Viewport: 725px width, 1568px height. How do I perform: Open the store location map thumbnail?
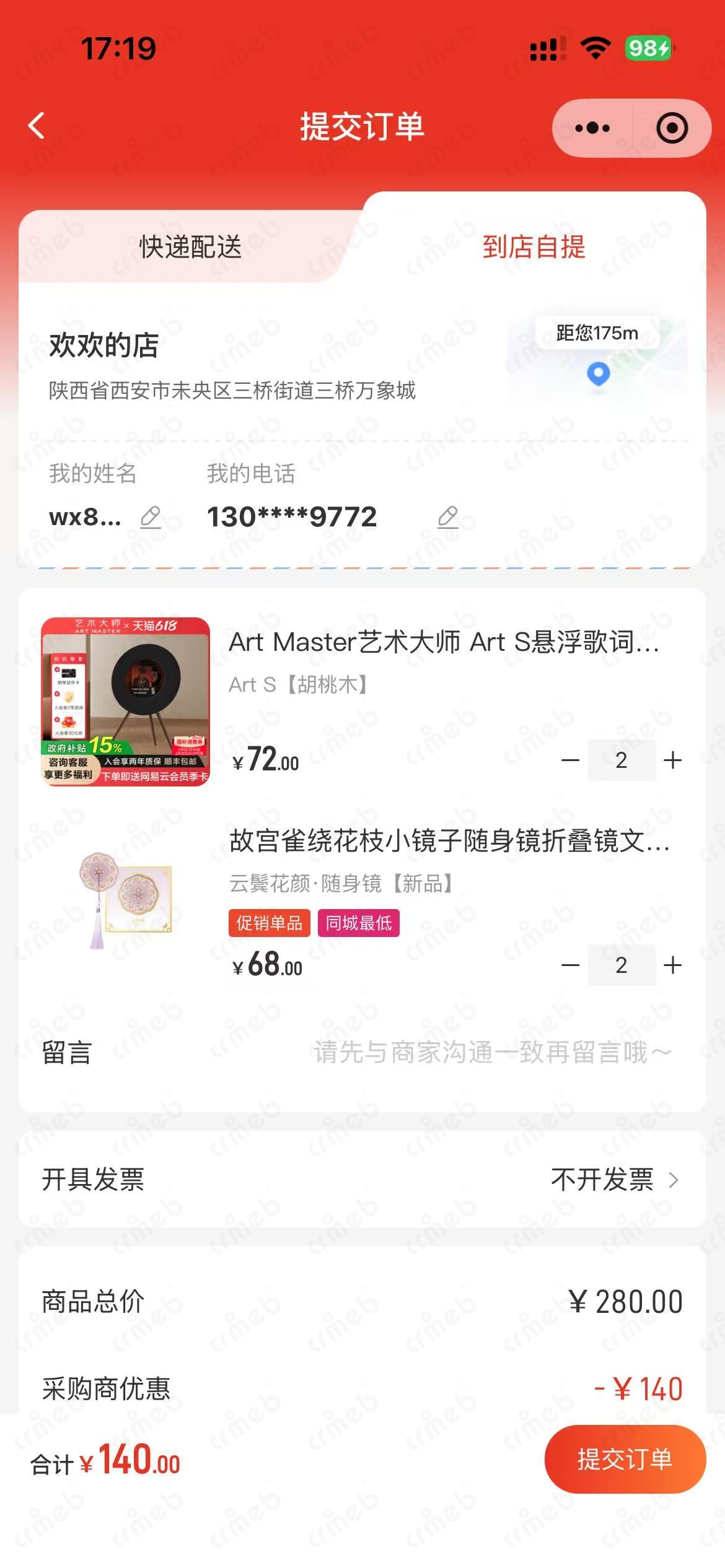[597, 357]
